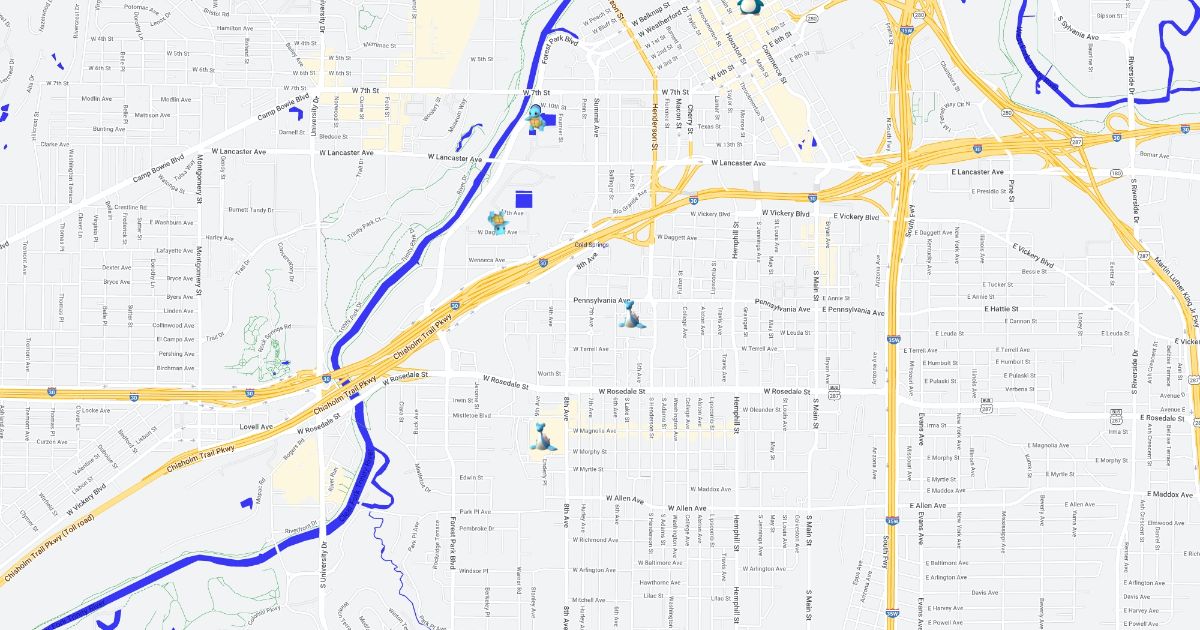Select the Lapras marker near Pennsylvania Ave
The height and width of the screenshot is (630, 1200).
(x=632, y=315)
